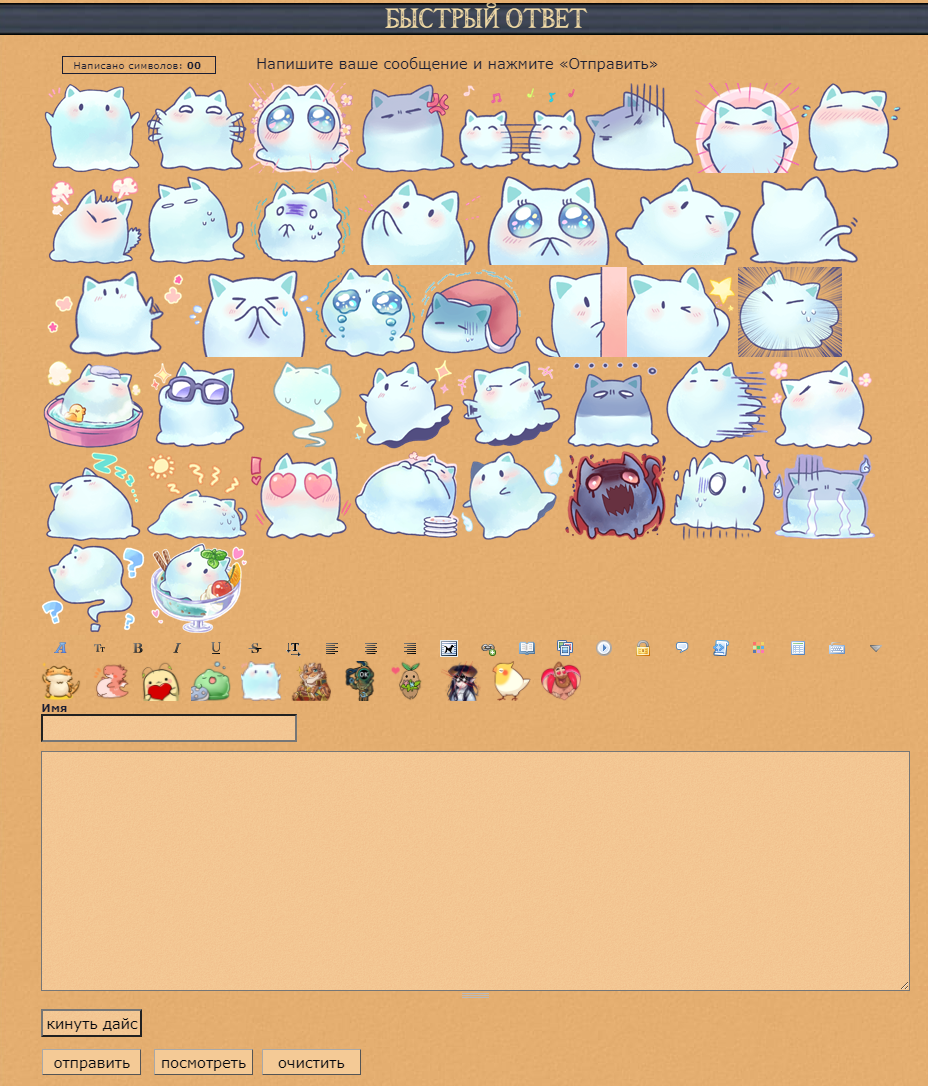Insert the sunglasses slime sticker
The height and width of the screenshot is (1086, 928).
point(194,403)
